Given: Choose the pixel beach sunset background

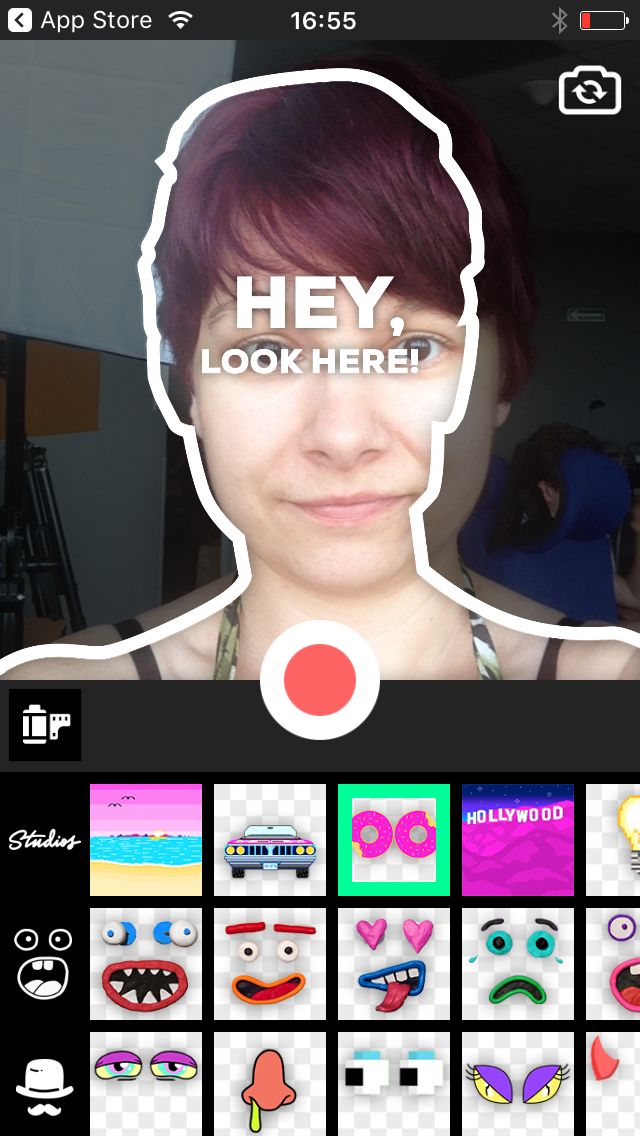Looking at the screenshot, I should tap(146, 840).
